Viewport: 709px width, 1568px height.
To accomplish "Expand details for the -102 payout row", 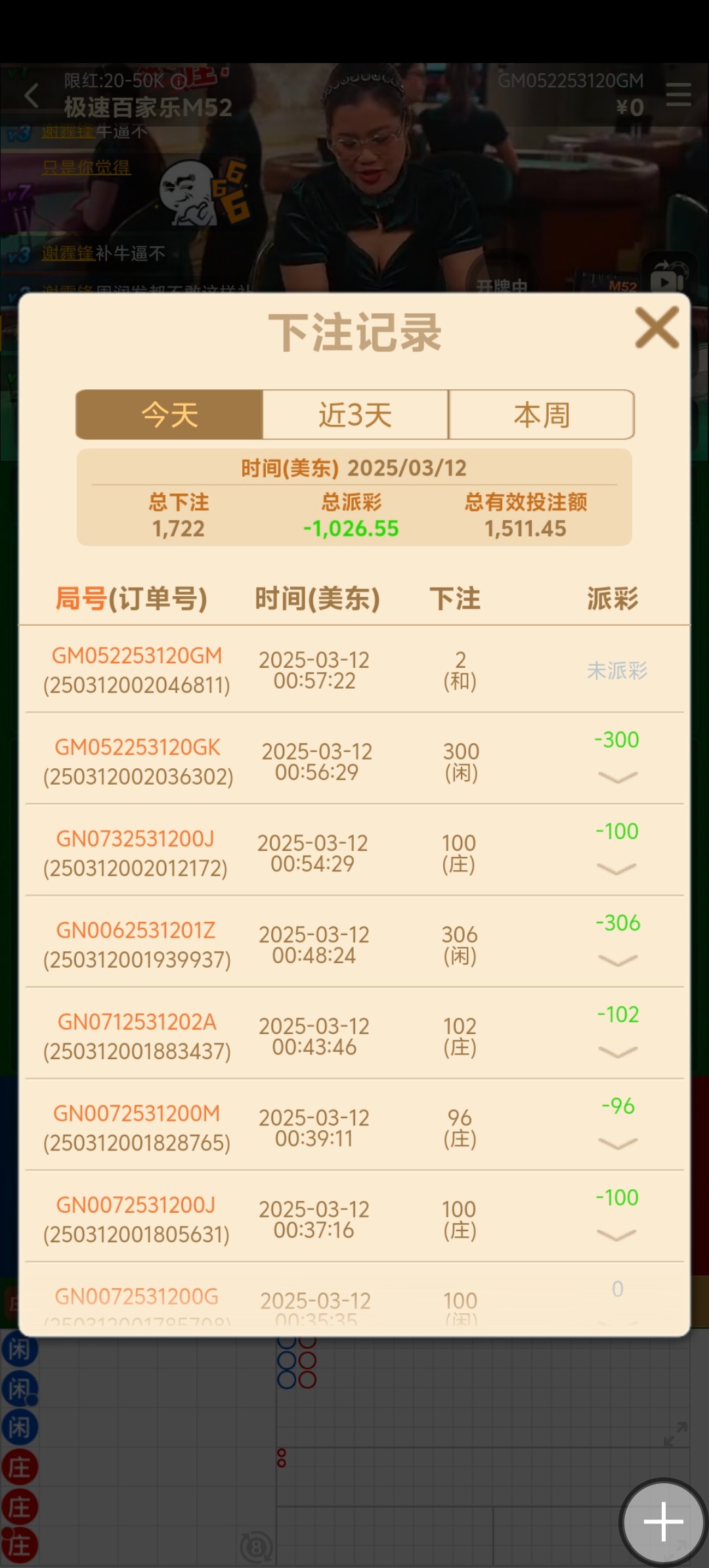I will coord(618,1052).
